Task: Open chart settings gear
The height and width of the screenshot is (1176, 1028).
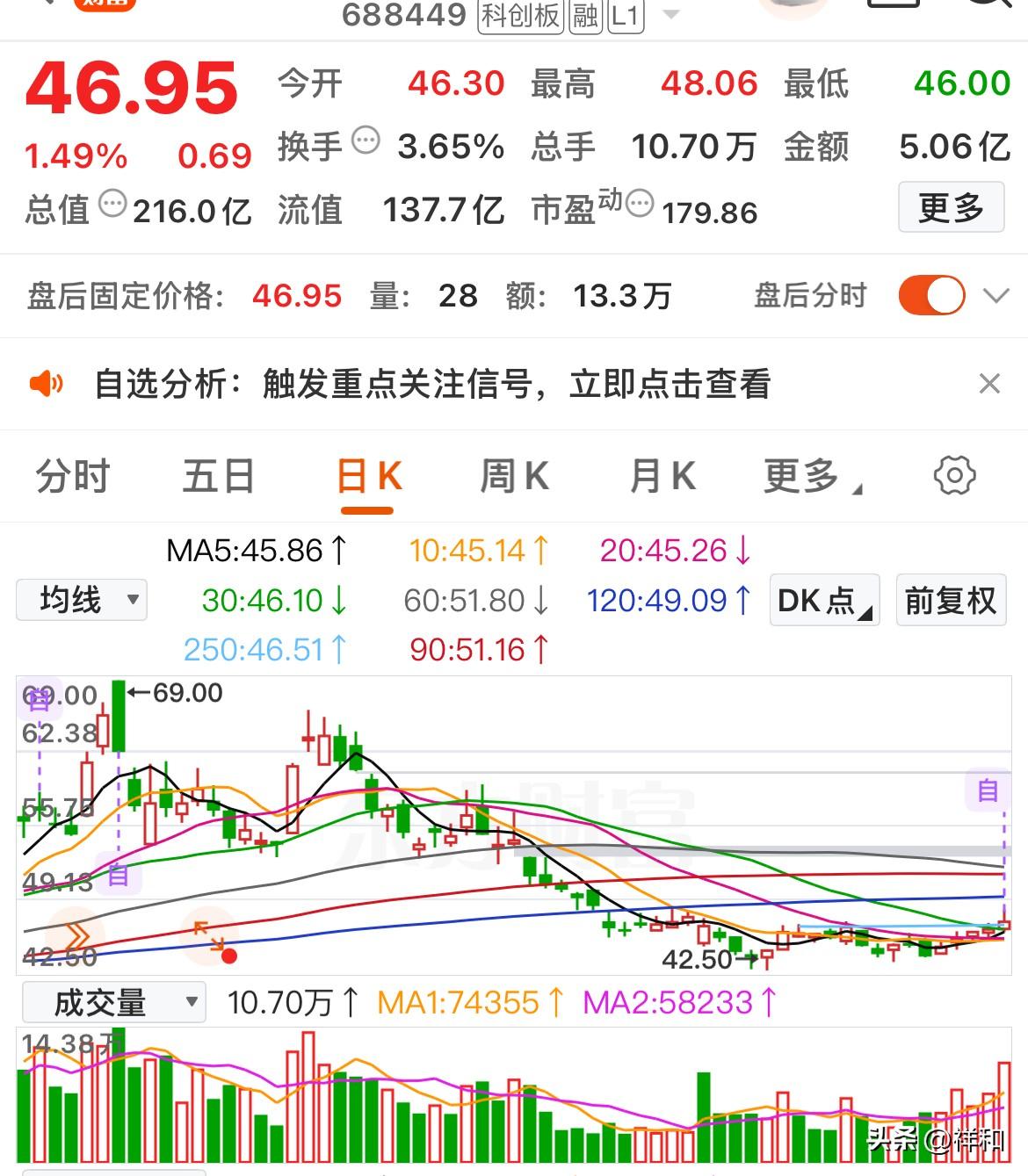Action: pyautogui.click(x=954, y=476)
